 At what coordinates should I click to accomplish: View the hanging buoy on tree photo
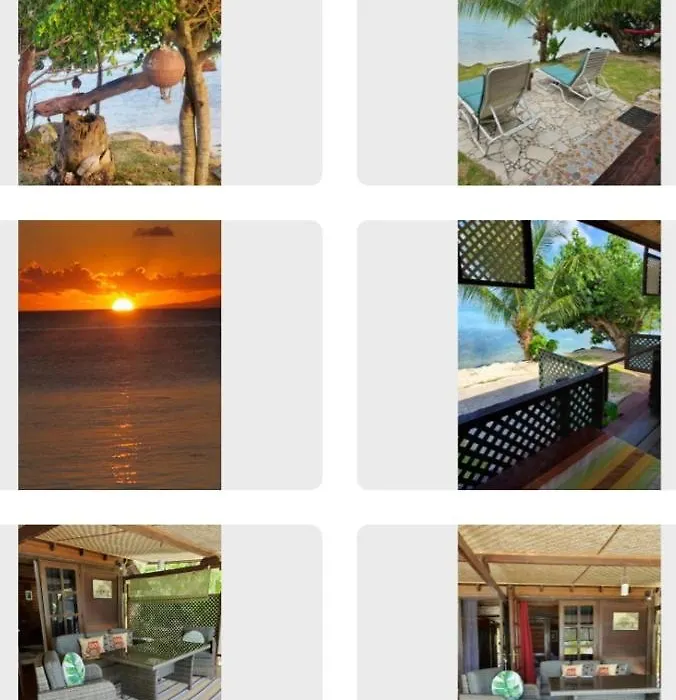120,92
